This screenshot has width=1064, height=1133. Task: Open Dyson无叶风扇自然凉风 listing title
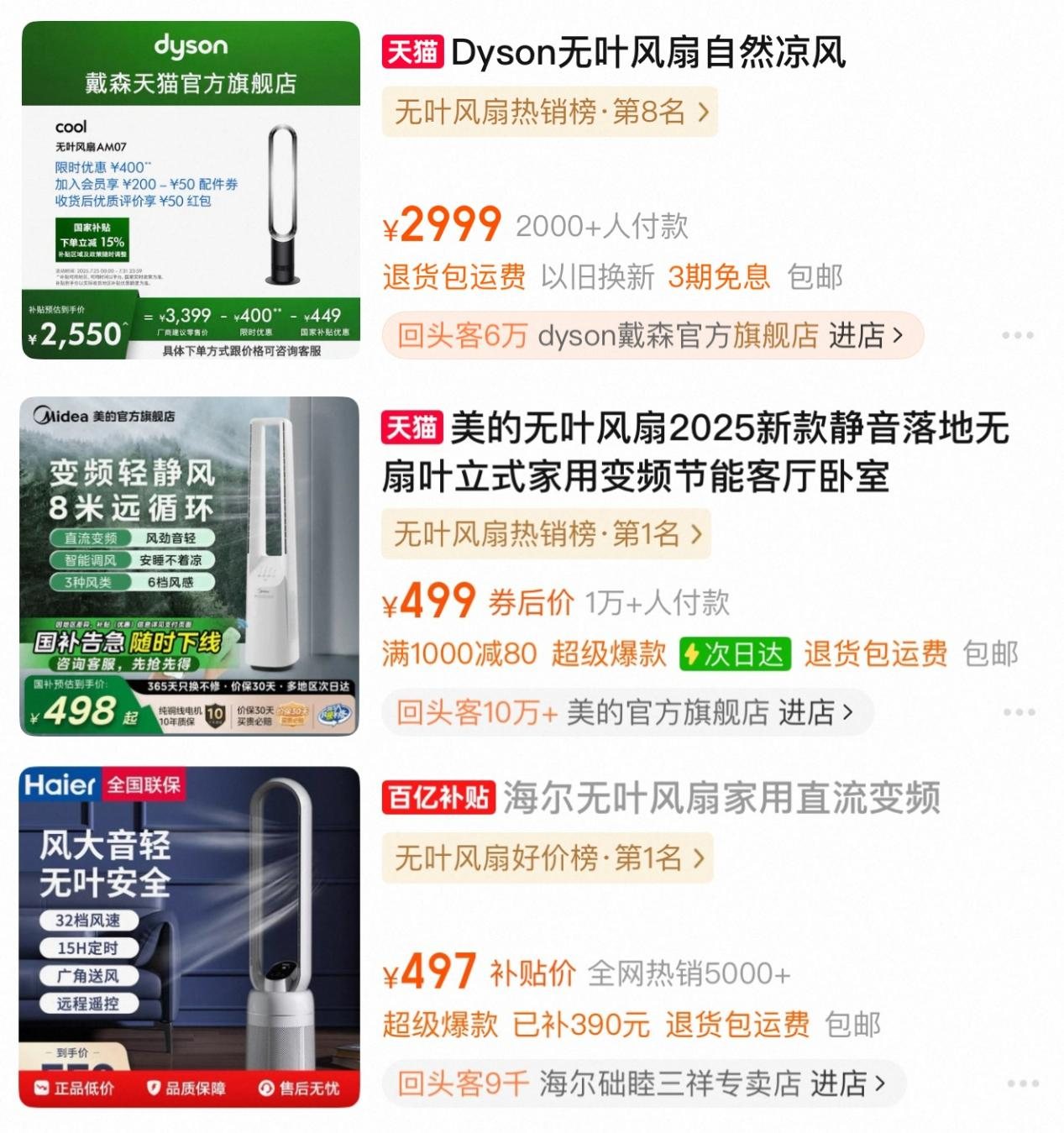tap(647, 53)
